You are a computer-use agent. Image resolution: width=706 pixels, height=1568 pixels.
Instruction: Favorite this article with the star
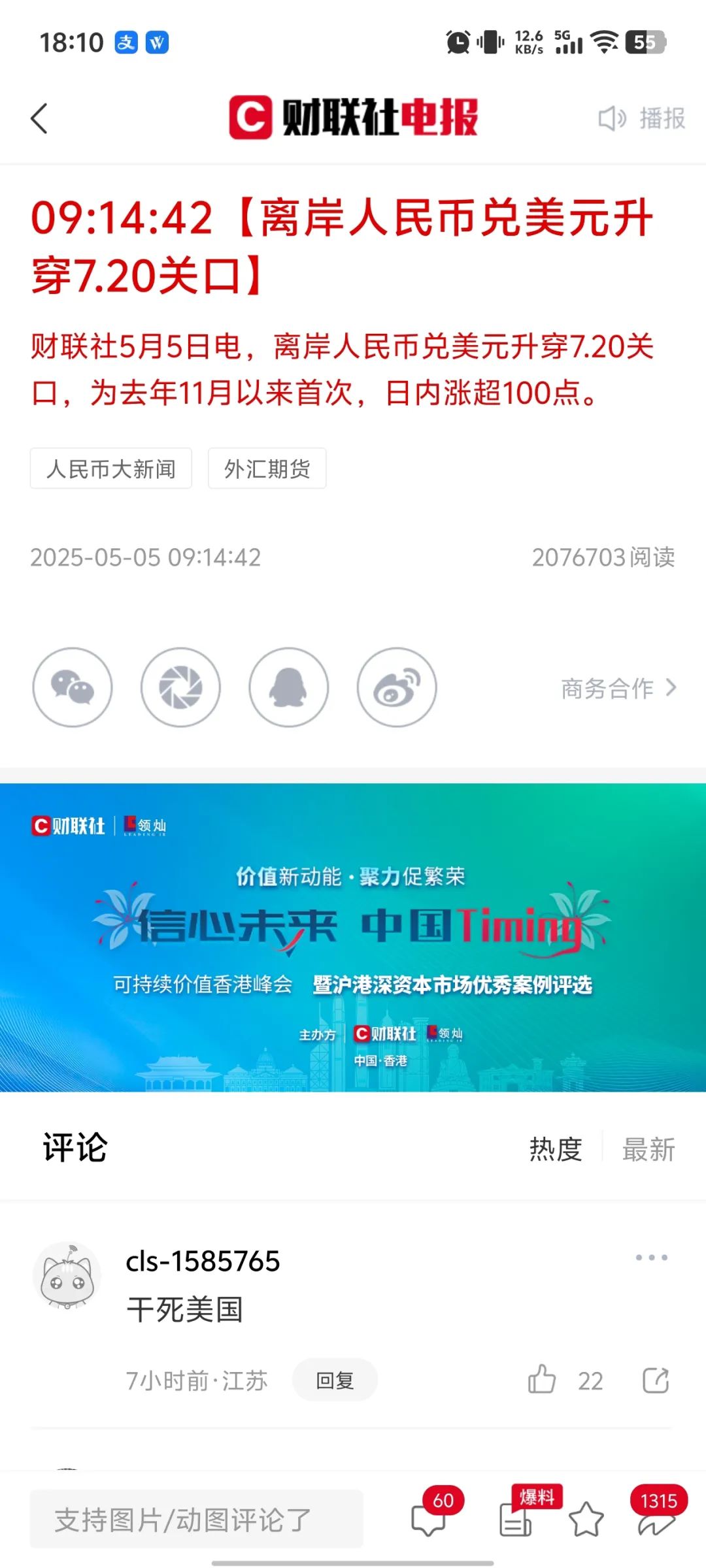pyautogui.click(x=586, y=1519)
